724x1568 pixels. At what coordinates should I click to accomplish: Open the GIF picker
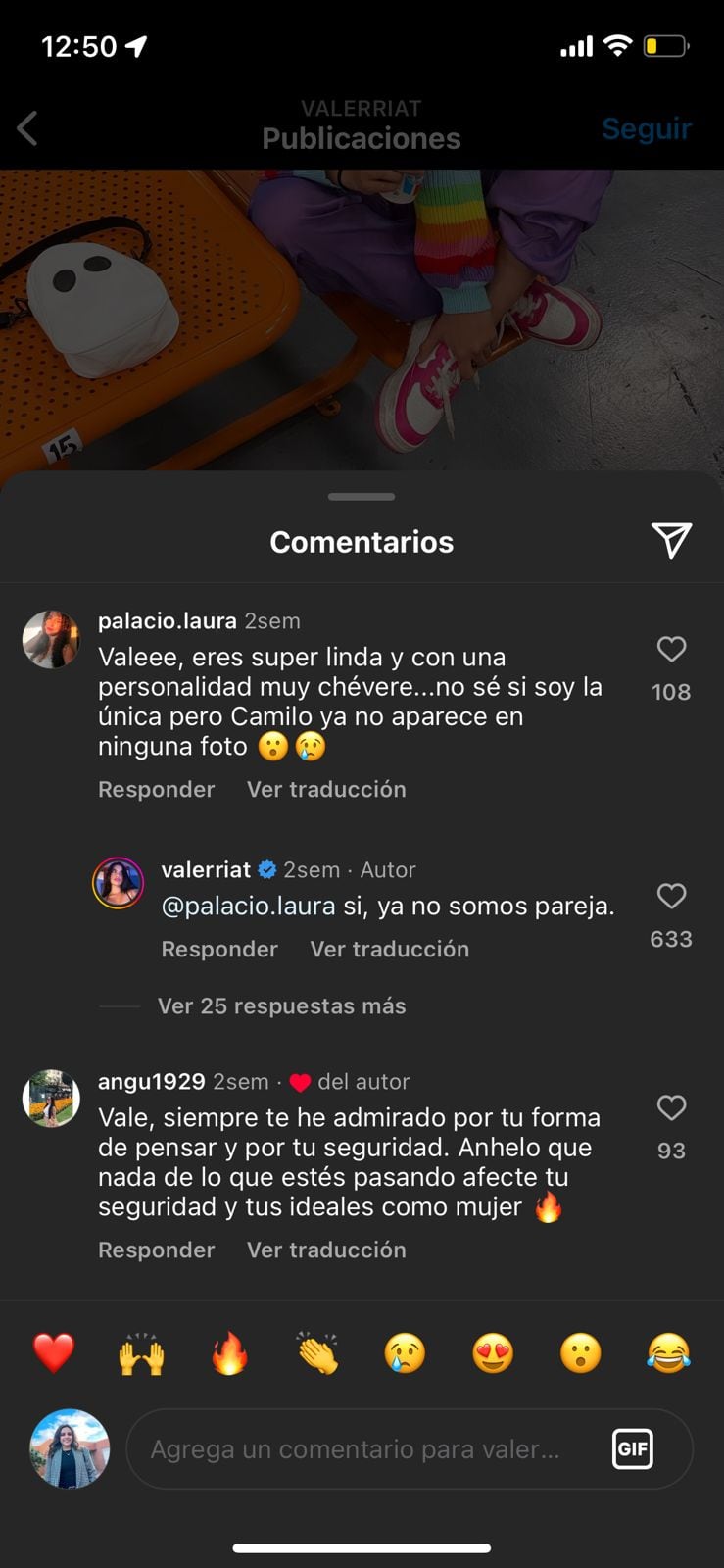click(632, 1449)
